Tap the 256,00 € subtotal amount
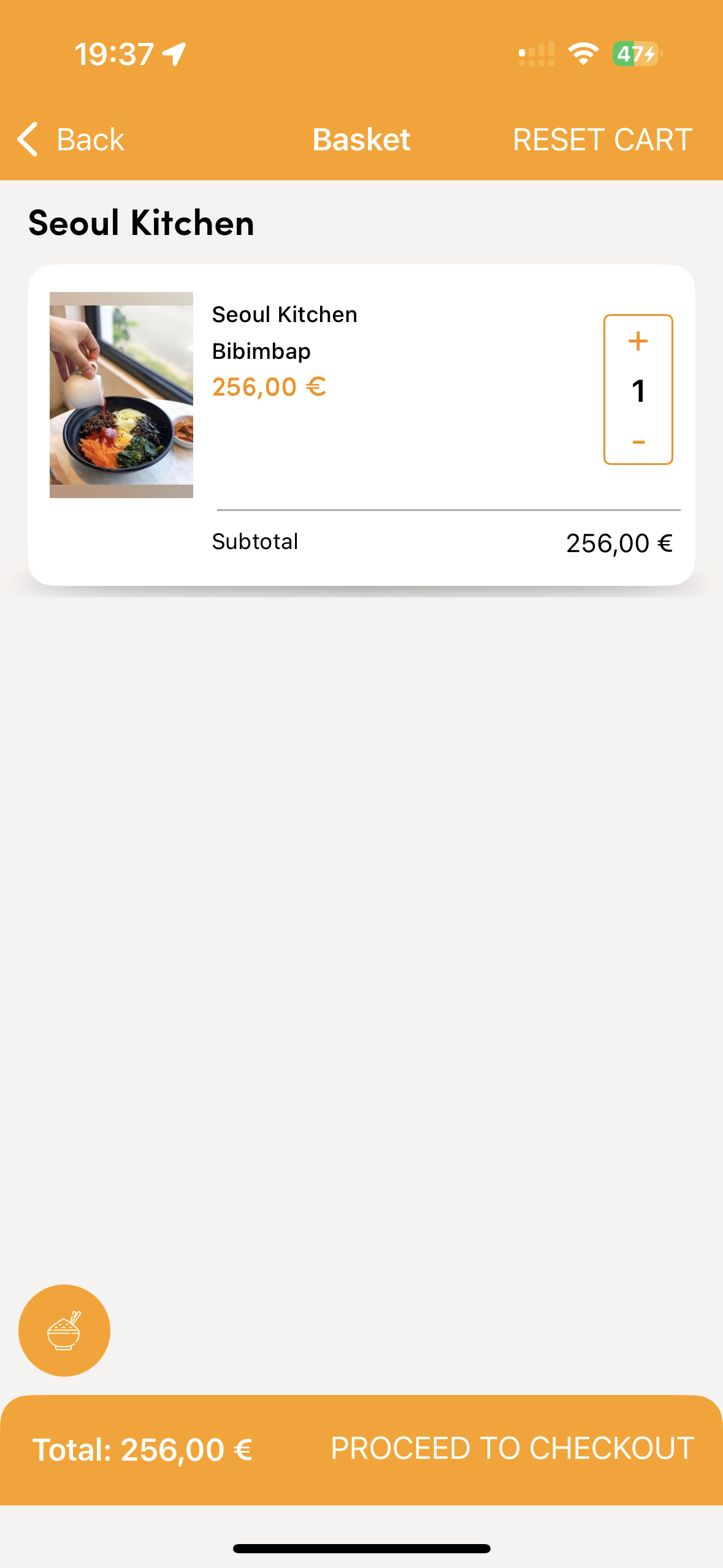Viewport: 723px width, 1568px height. pos(618,542)
